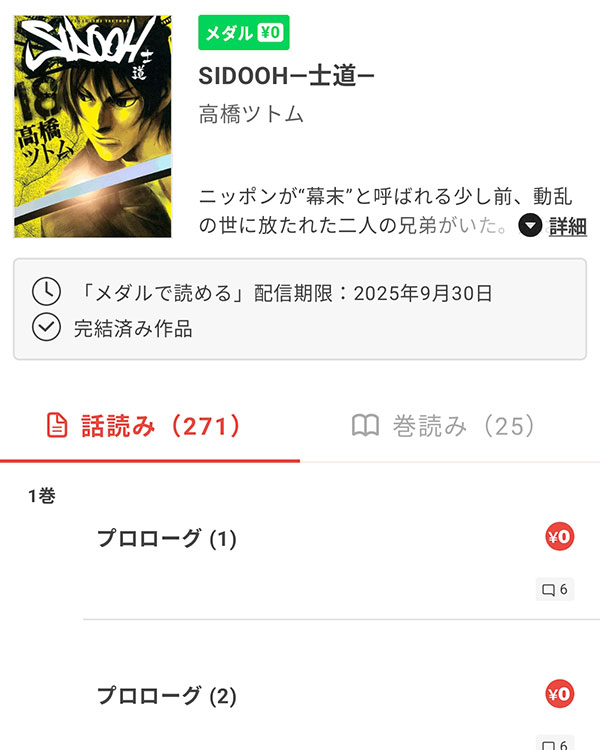Image resolution: width=600 pixels, height=750 pixels.
Task: Open chapter プロローグ (1)
Action: 166,539
